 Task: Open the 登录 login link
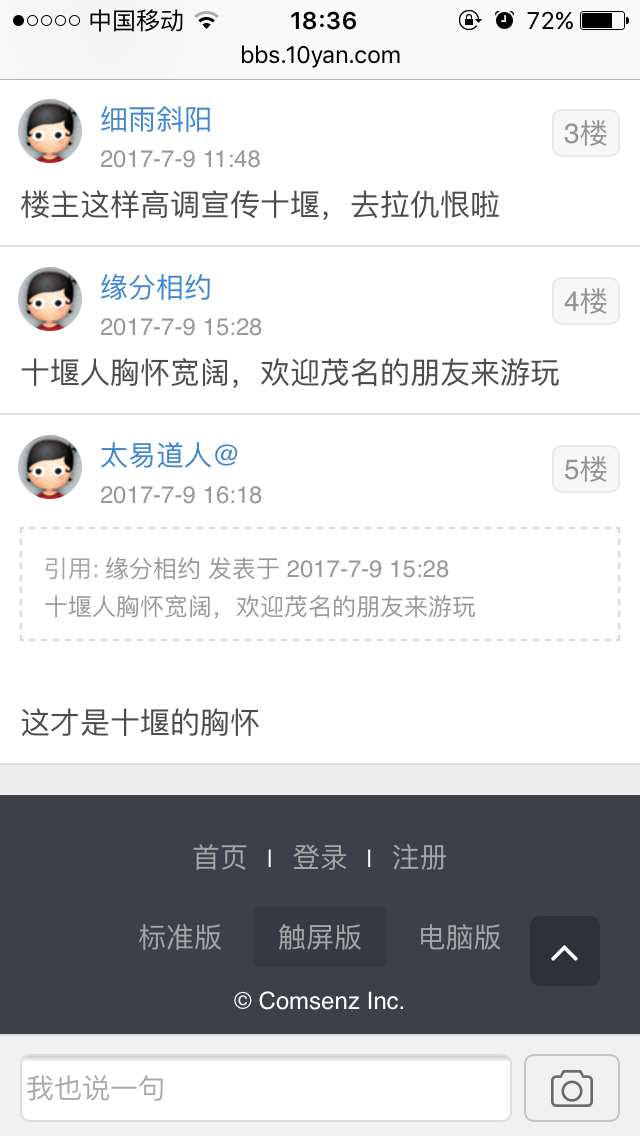coord(319,857)
